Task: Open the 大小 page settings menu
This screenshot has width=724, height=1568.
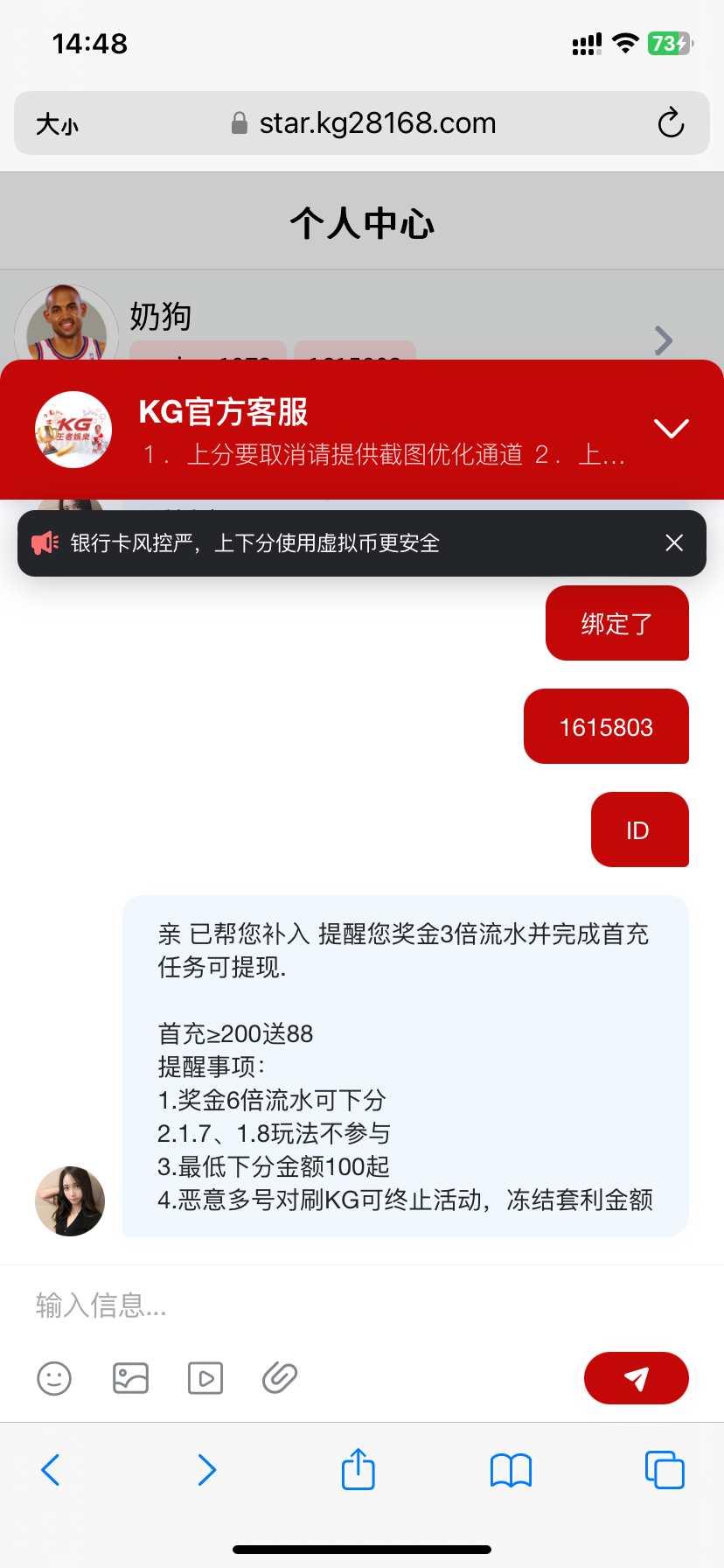Action: (57, 124)
